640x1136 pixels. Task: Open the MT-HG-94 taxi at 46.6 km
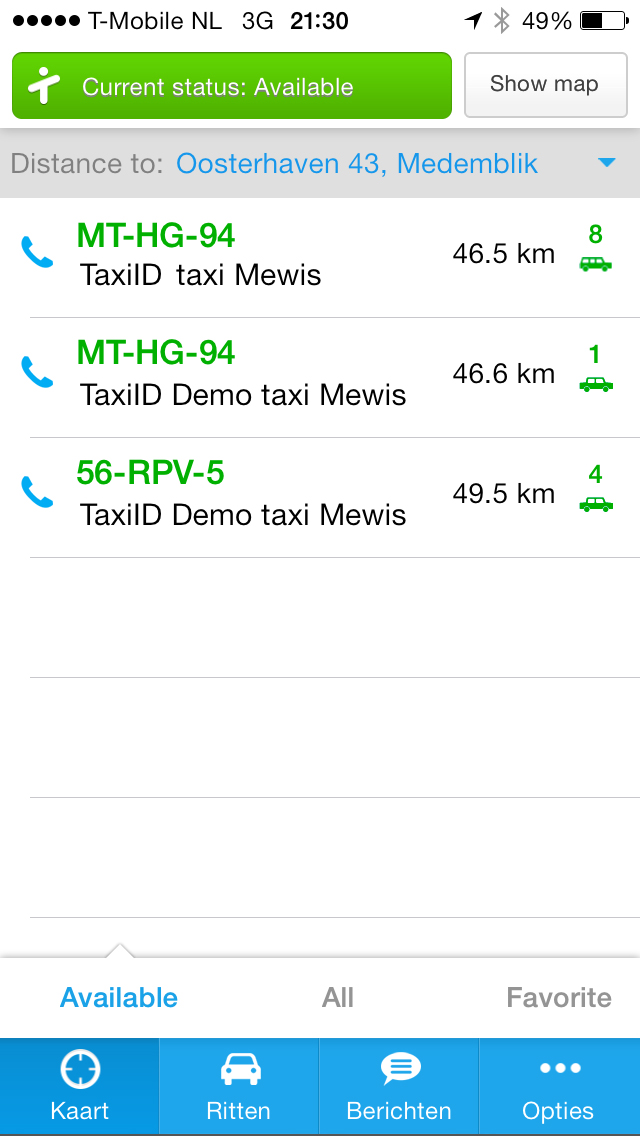pyautogui.click(x=320, y=377)
